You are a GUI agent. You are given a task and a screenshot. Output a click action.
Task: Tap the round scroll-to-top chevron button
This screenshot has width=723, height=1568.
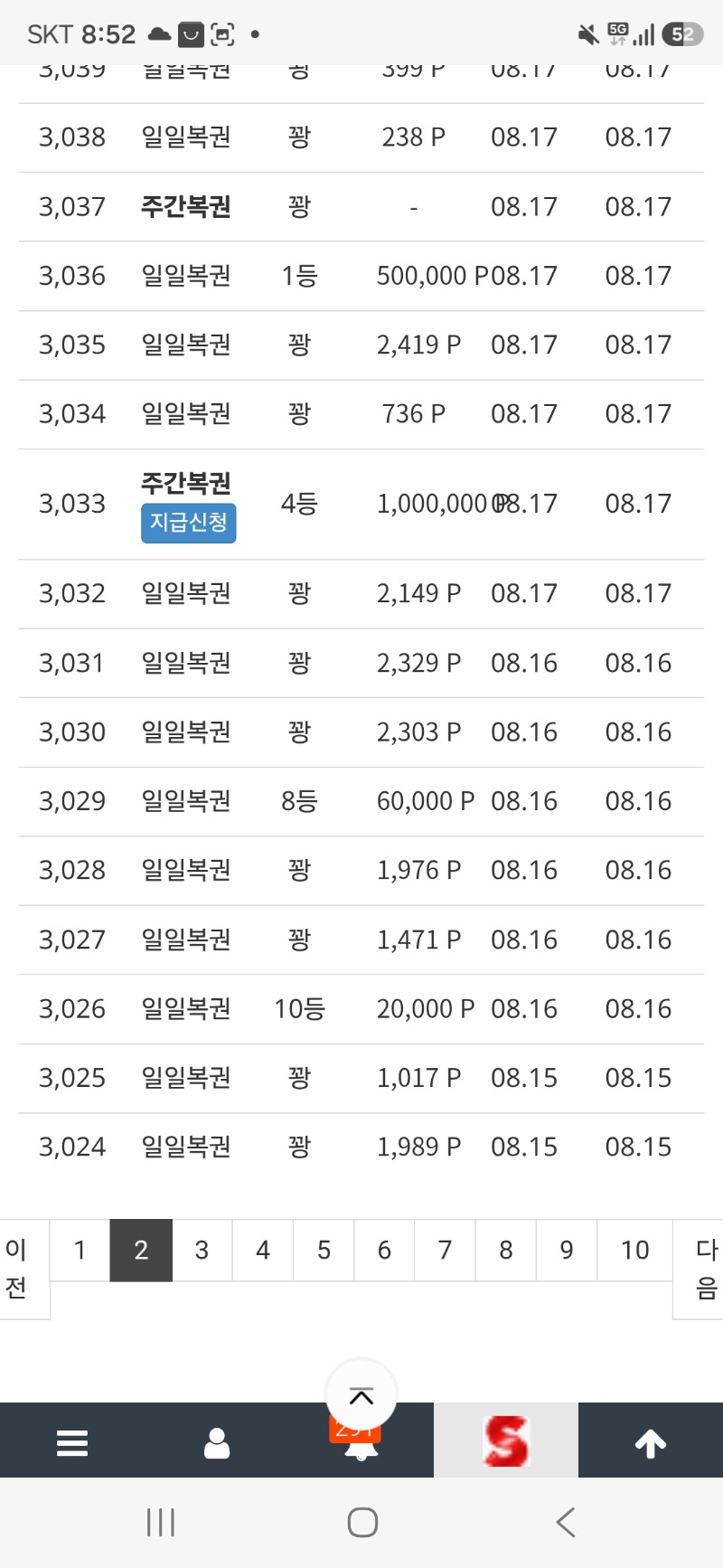[x=361, y=1395]
